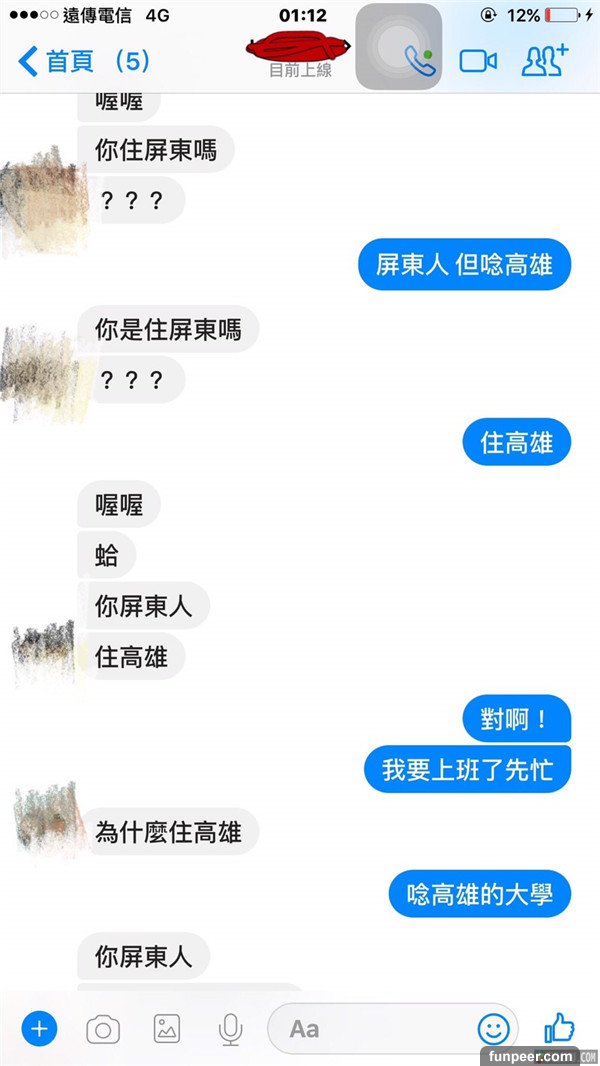Send a thumbs-up like
Screen dimensions: 600x1066
tap(559, 1027)
